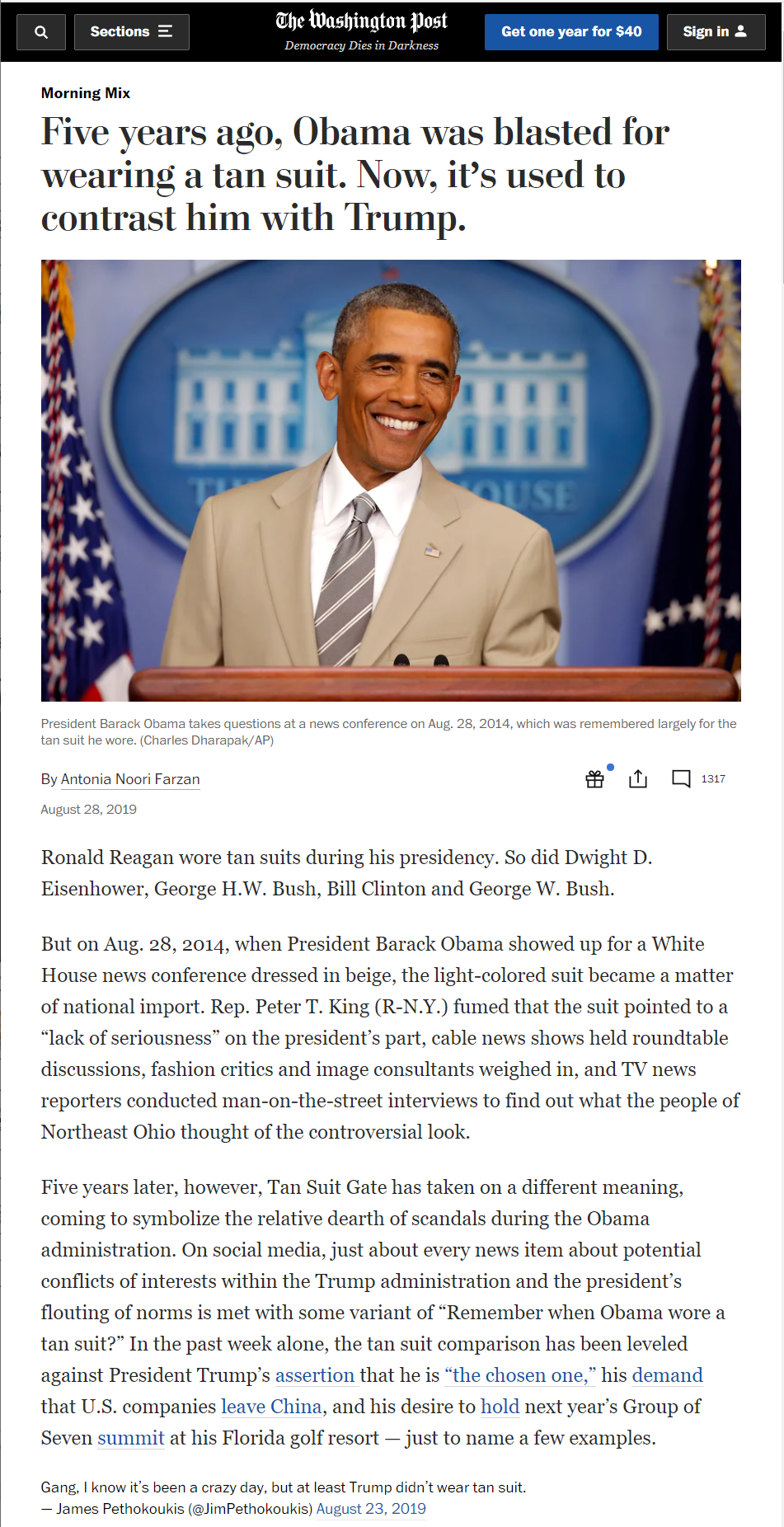Open the 'hold' link
Screen dimensions: 784x1527
(500, 1407)
